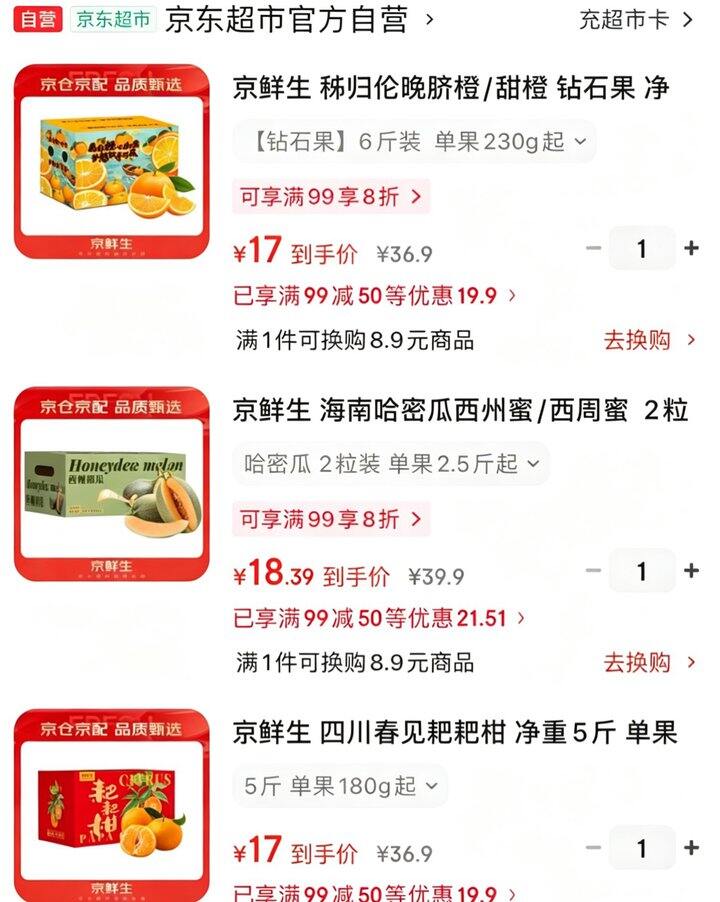The image size is (720, 902).
Task: Open the 满99享8折 promo under 哈密瓜
Action: click(x=330, y=519)
